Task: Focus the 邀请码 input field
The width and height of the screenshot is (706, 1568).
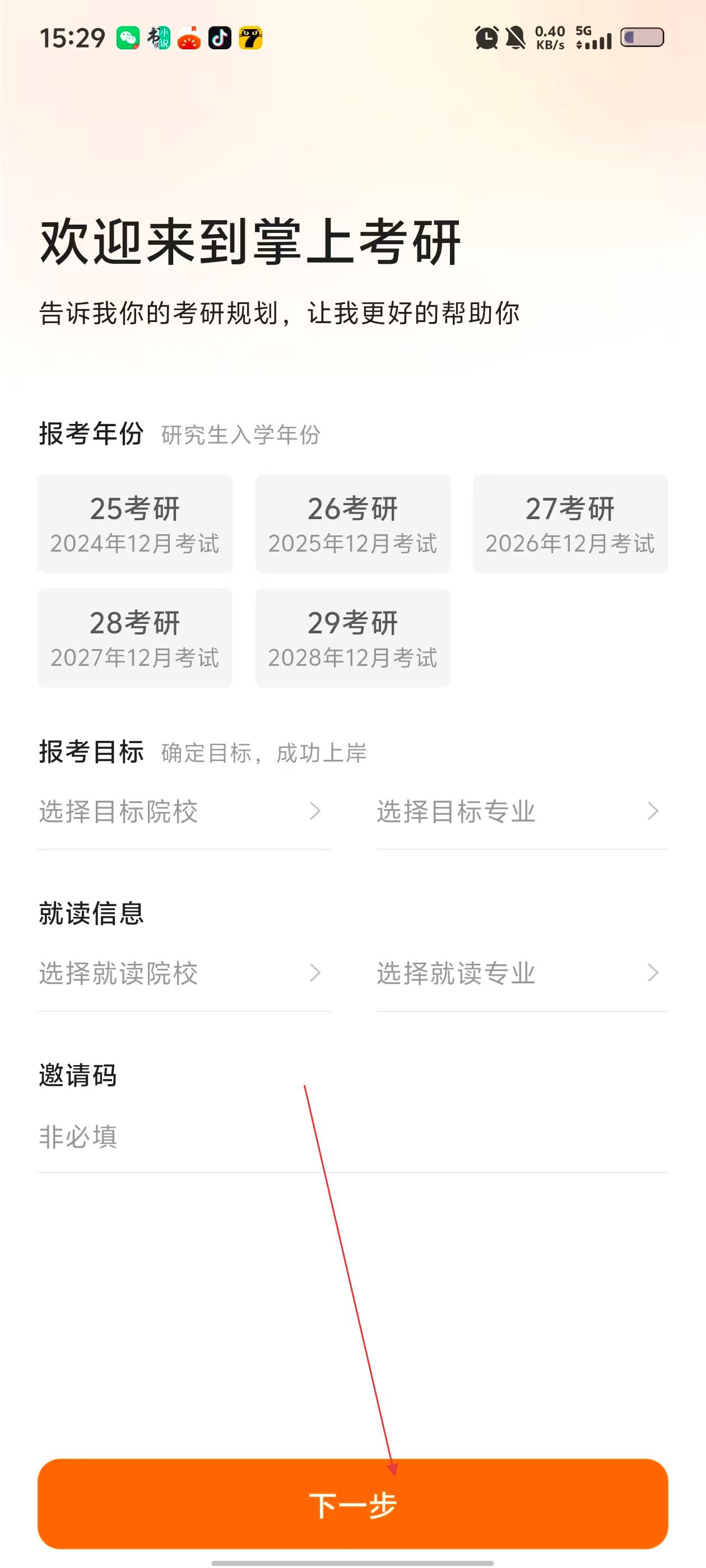Action: [352, 1136]
